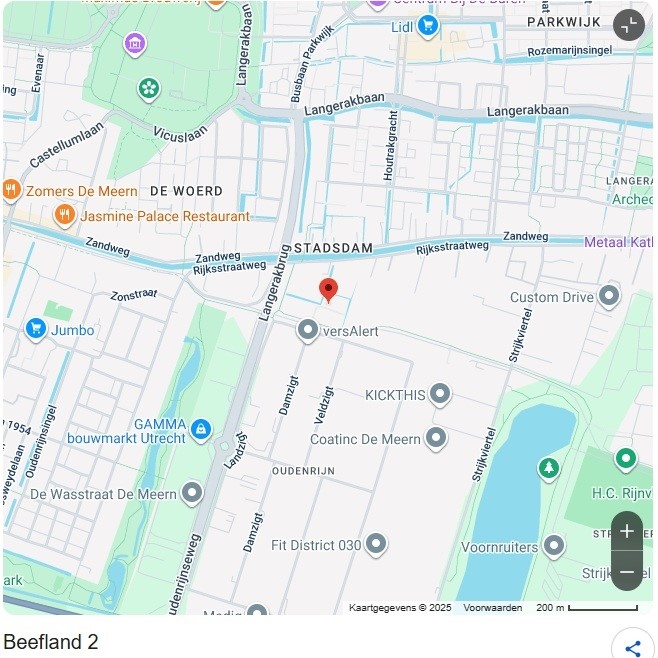
Task: Open Fit District 030 marker
Action: pyautogui.click(x=376, y=544)
